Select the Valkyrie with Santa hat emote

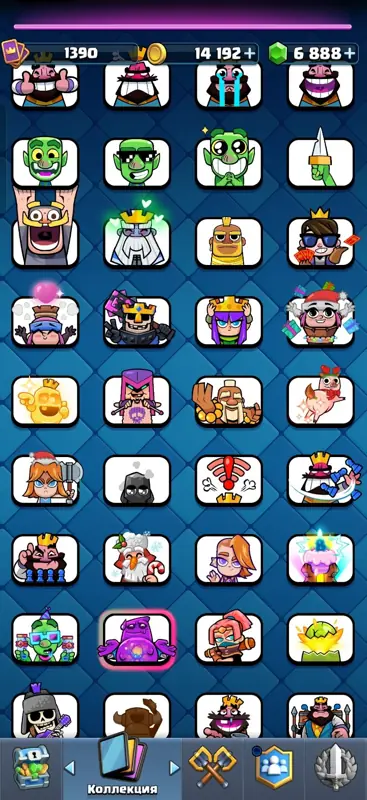(x=47, y=480)
